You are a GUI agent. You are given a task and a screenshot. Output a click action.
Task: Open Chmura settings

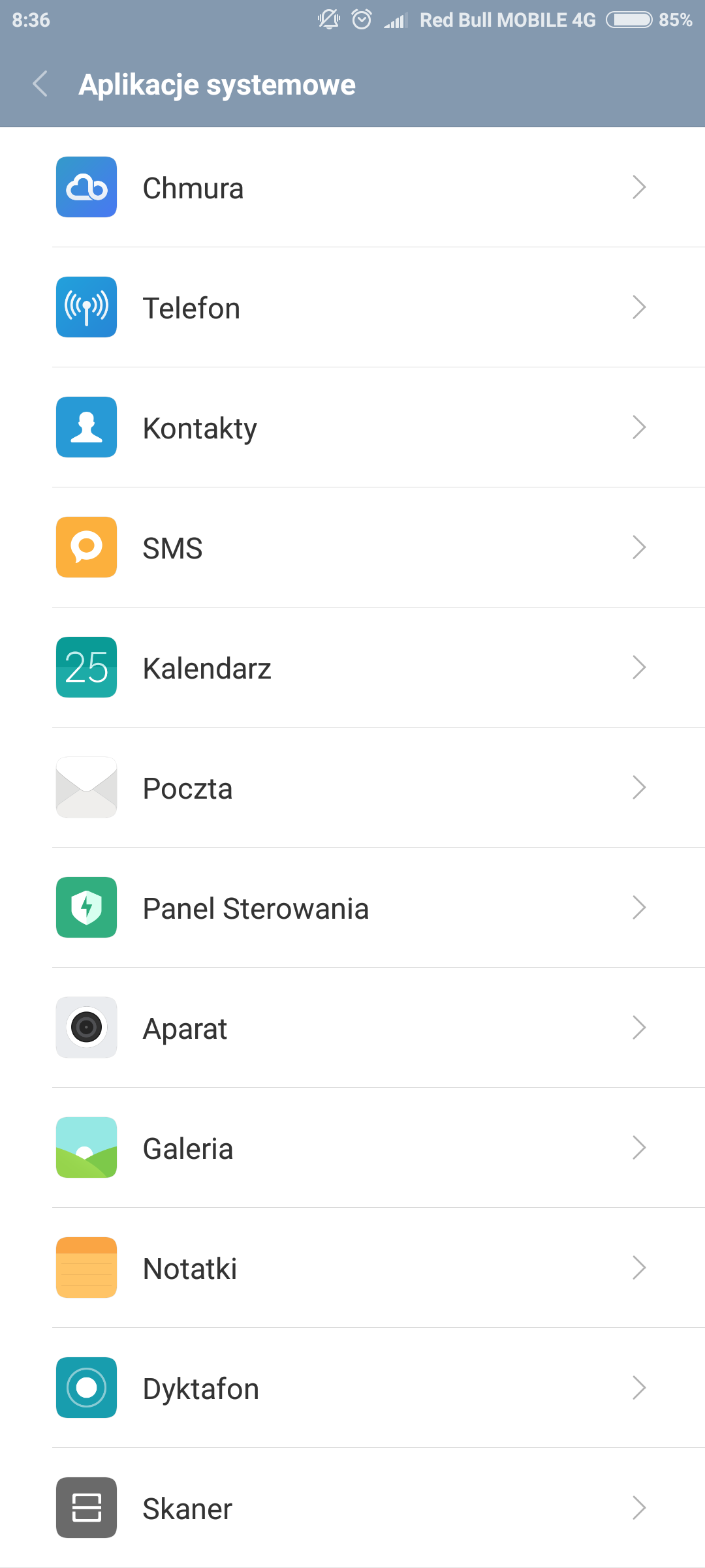pos(352,187)
